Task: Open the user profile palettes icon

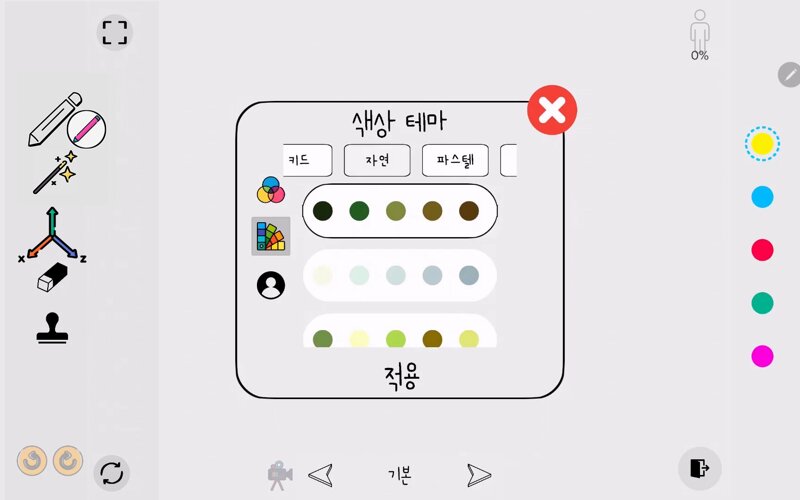Action: pos(271,286)
